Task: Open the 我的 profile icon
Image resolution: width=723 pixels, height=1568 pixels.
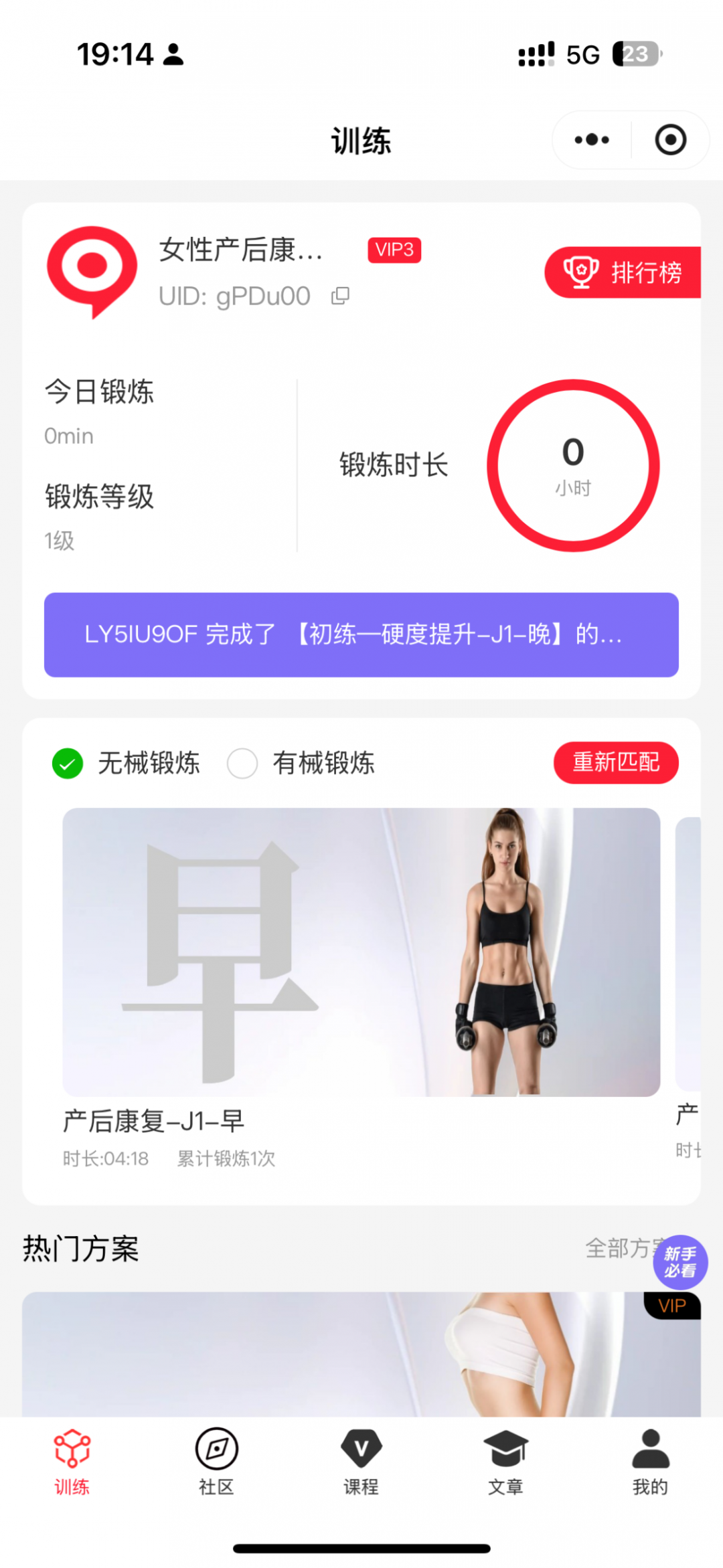Action: pos(650,1449)
